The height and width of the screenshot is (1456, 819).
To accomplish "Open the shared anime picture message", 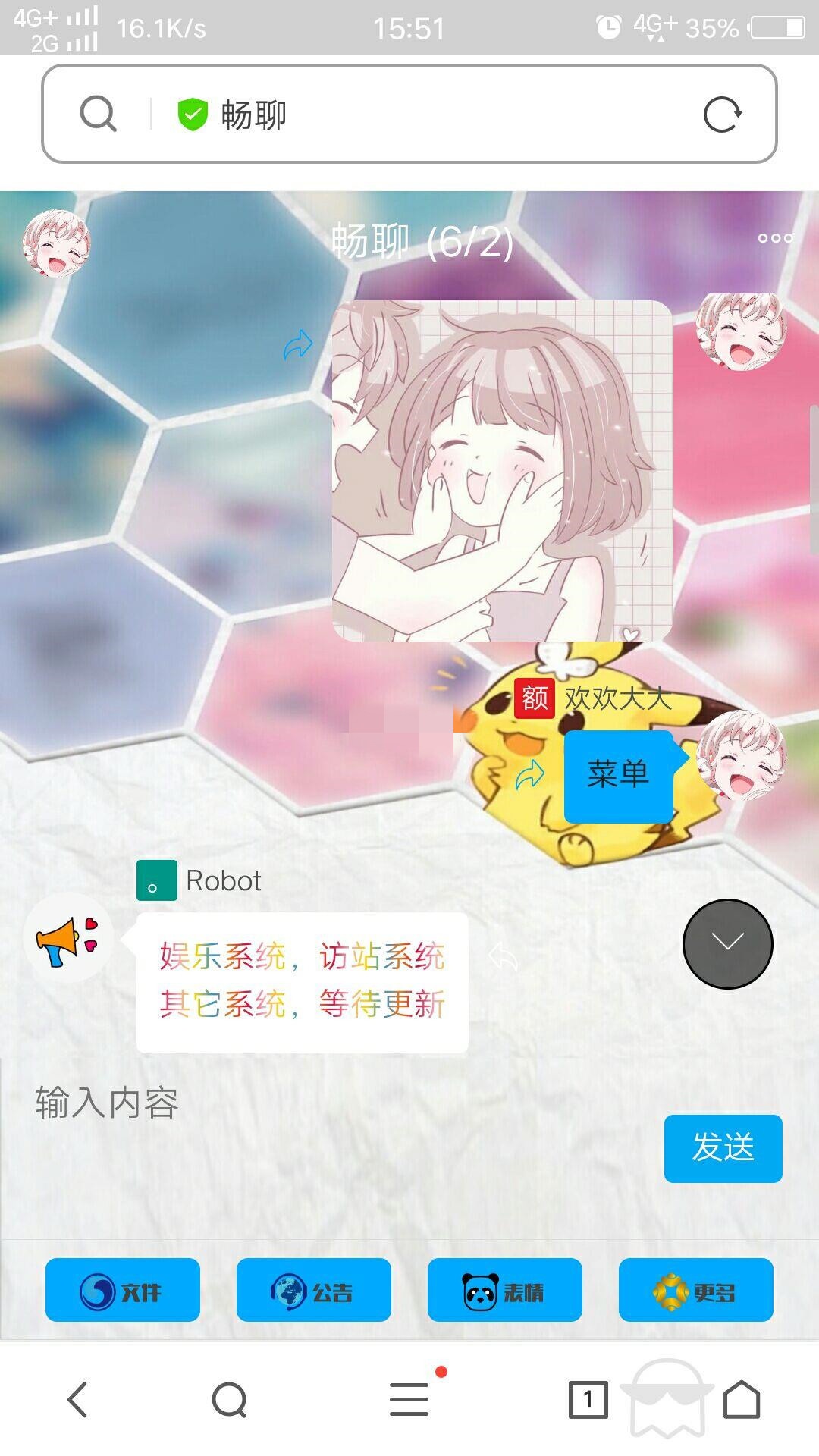I will pyautogui.click(x=502, y=470).
